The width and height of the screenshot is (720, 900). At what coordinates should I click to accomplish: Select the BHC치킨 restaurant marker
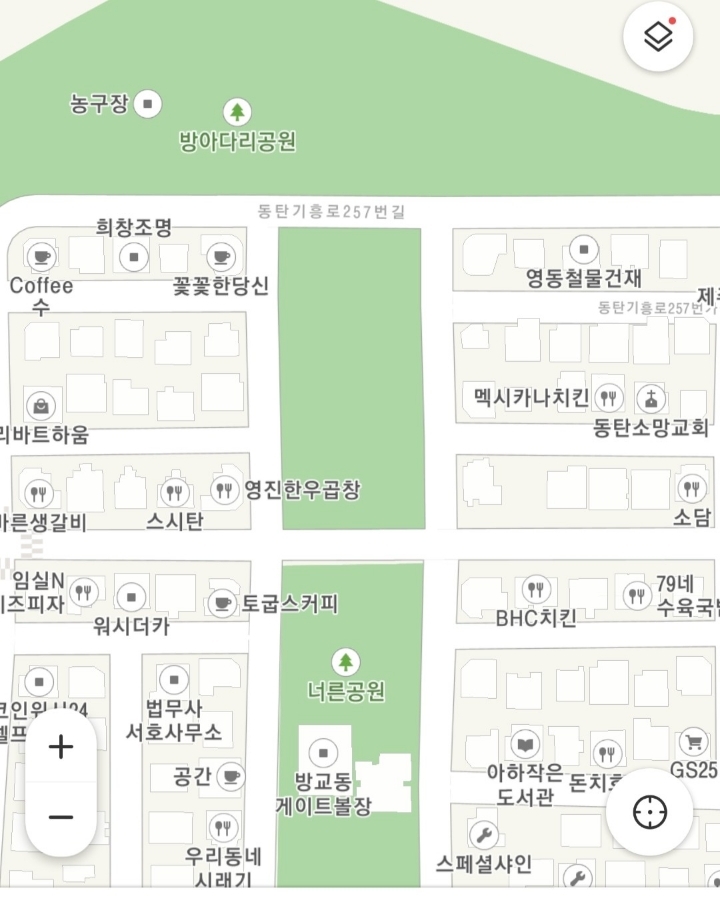click(537, 589)
